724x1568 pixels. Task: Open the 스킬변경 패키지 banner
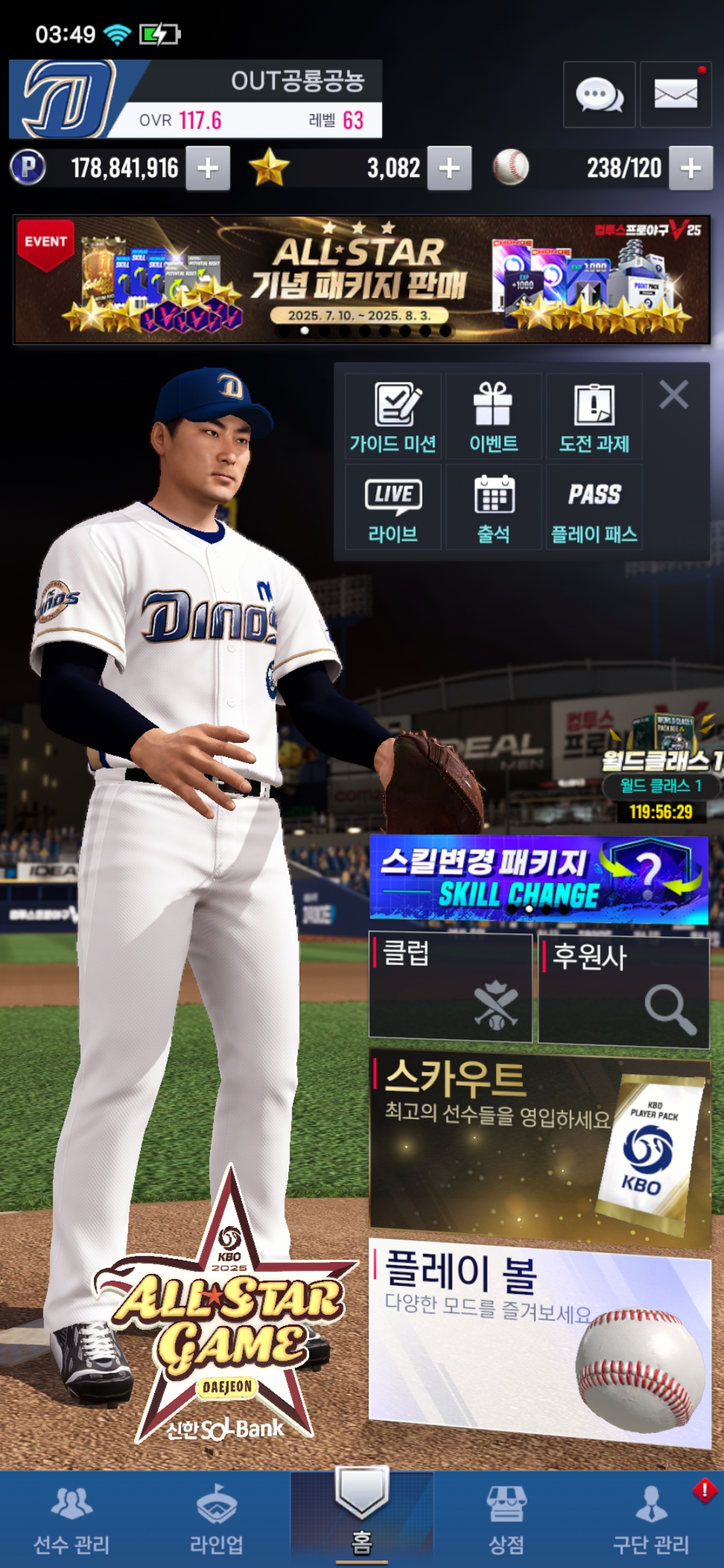pos(538,879)
